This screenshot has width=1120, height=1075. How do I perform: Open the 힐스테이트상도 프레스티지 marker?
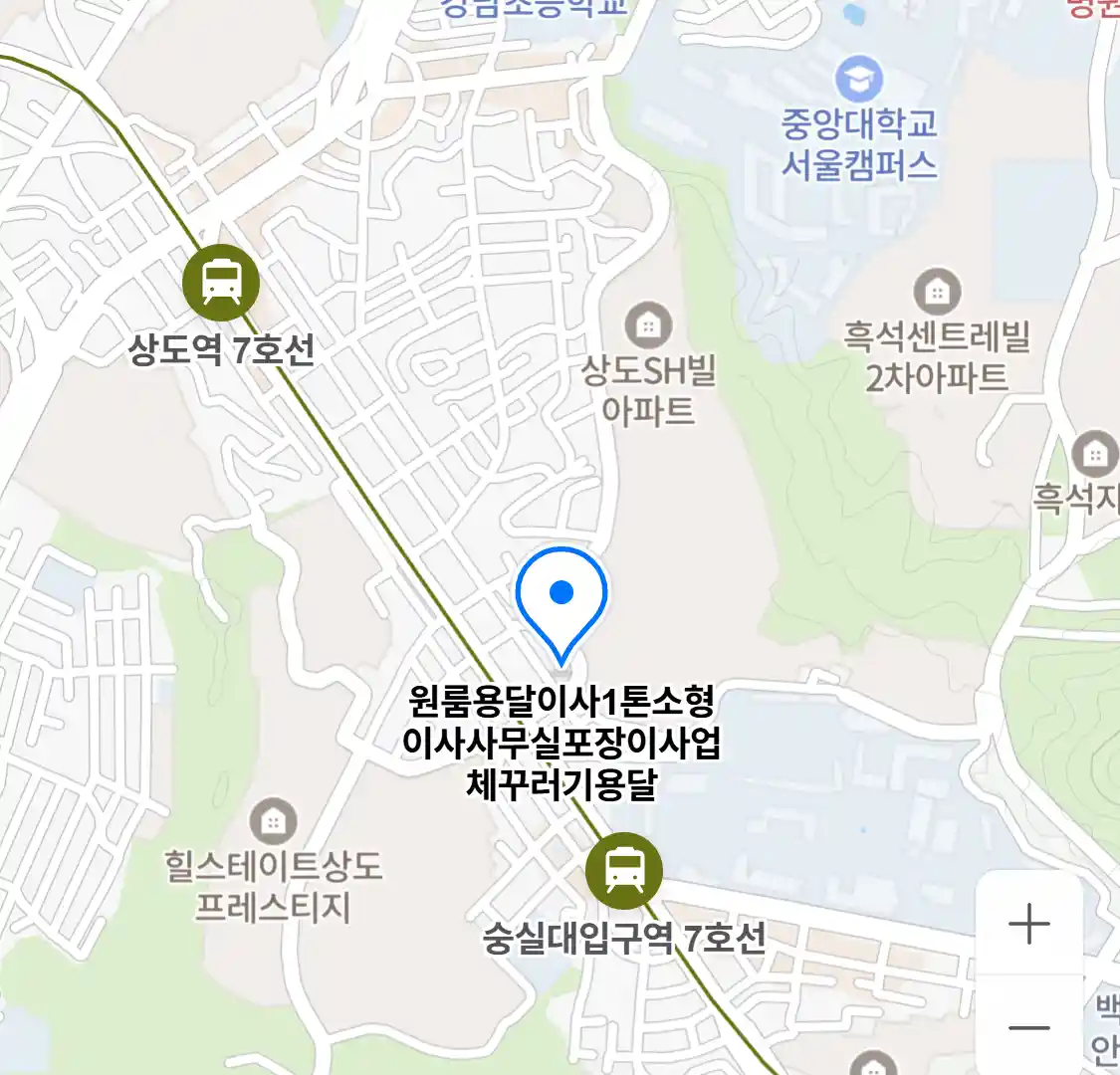point(273,822)
